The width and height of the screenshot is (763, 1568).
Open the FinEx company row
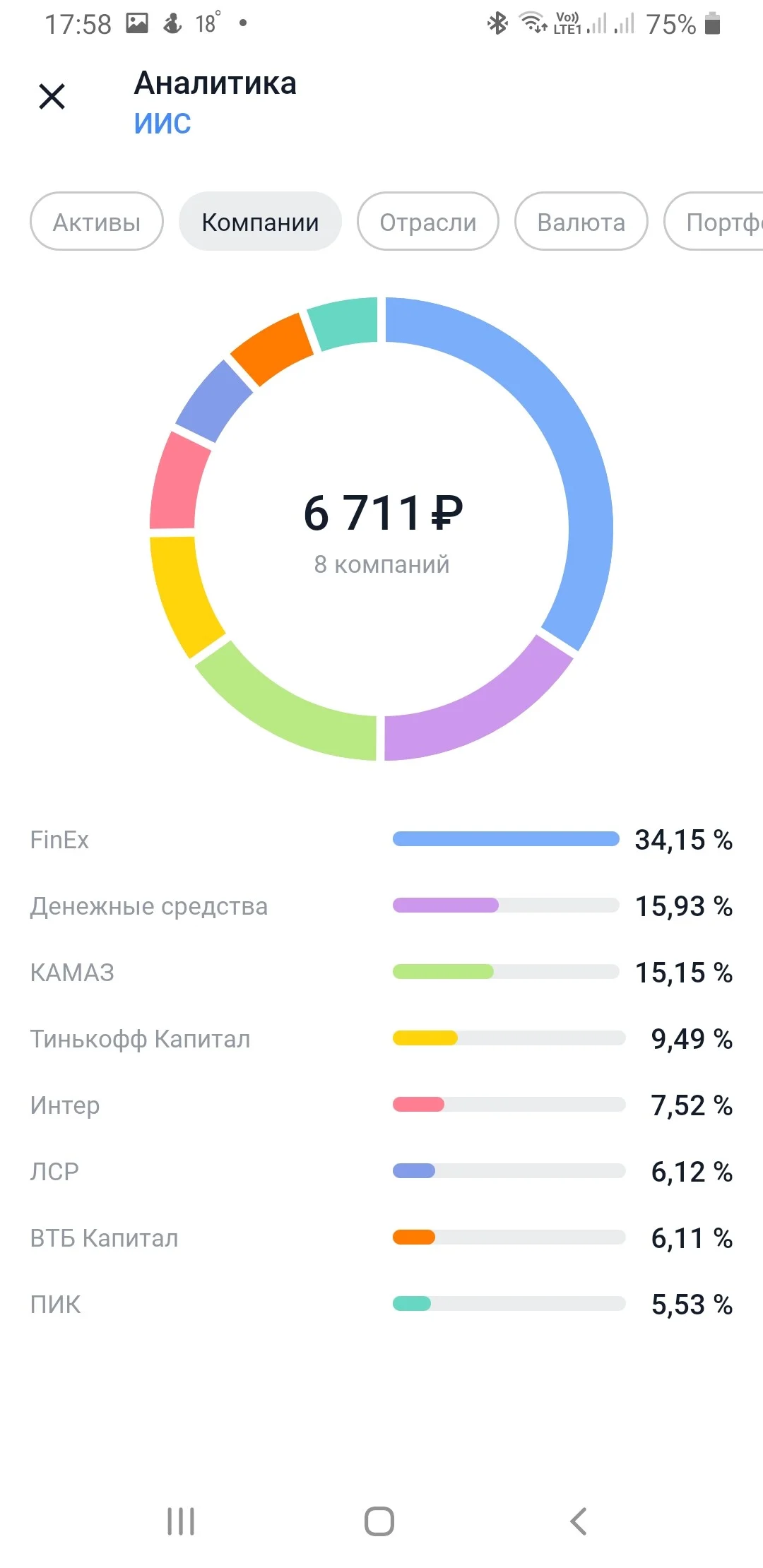(381, 840)
